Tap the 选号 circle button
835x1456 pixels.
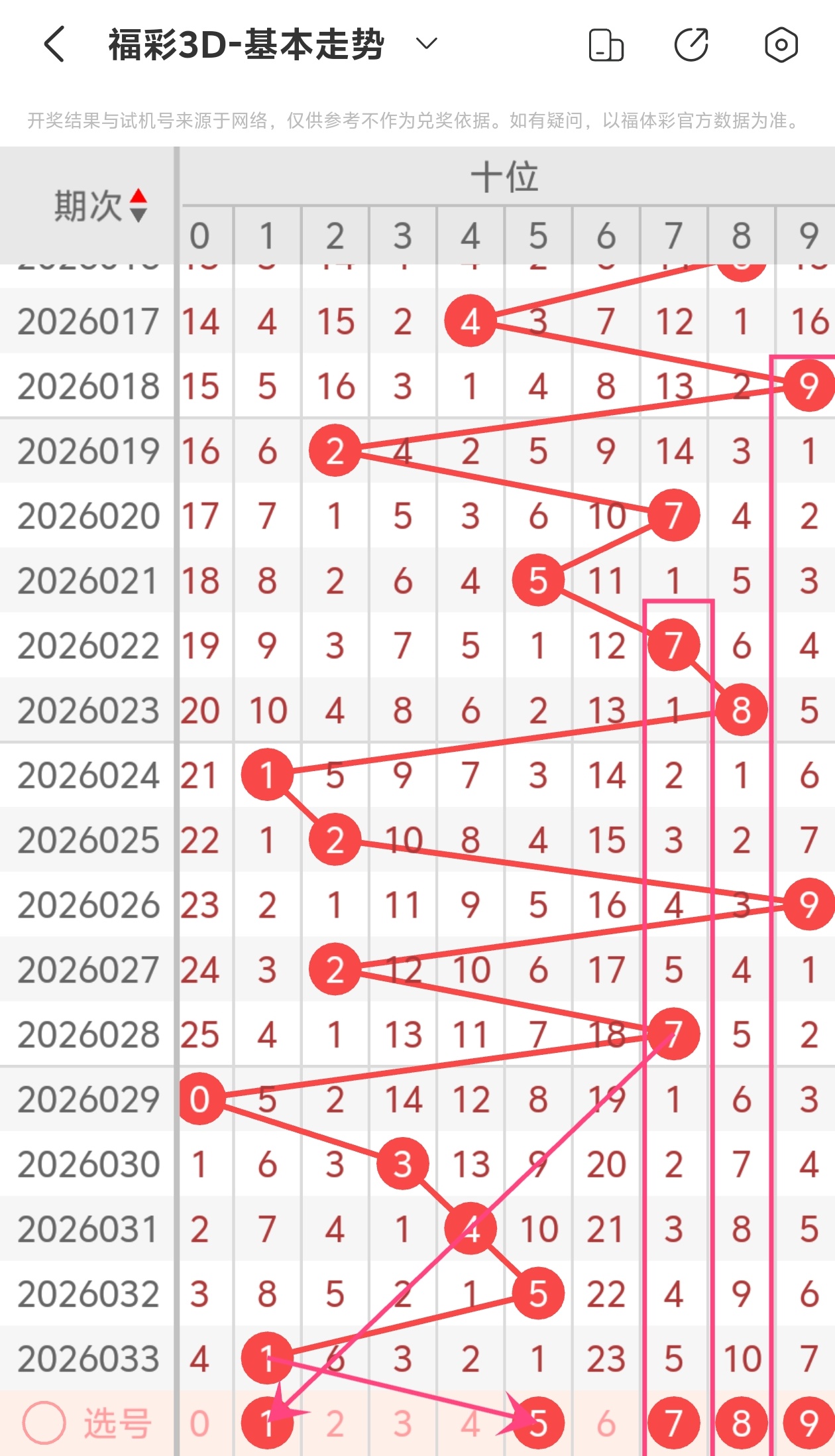pos(44,1424)
